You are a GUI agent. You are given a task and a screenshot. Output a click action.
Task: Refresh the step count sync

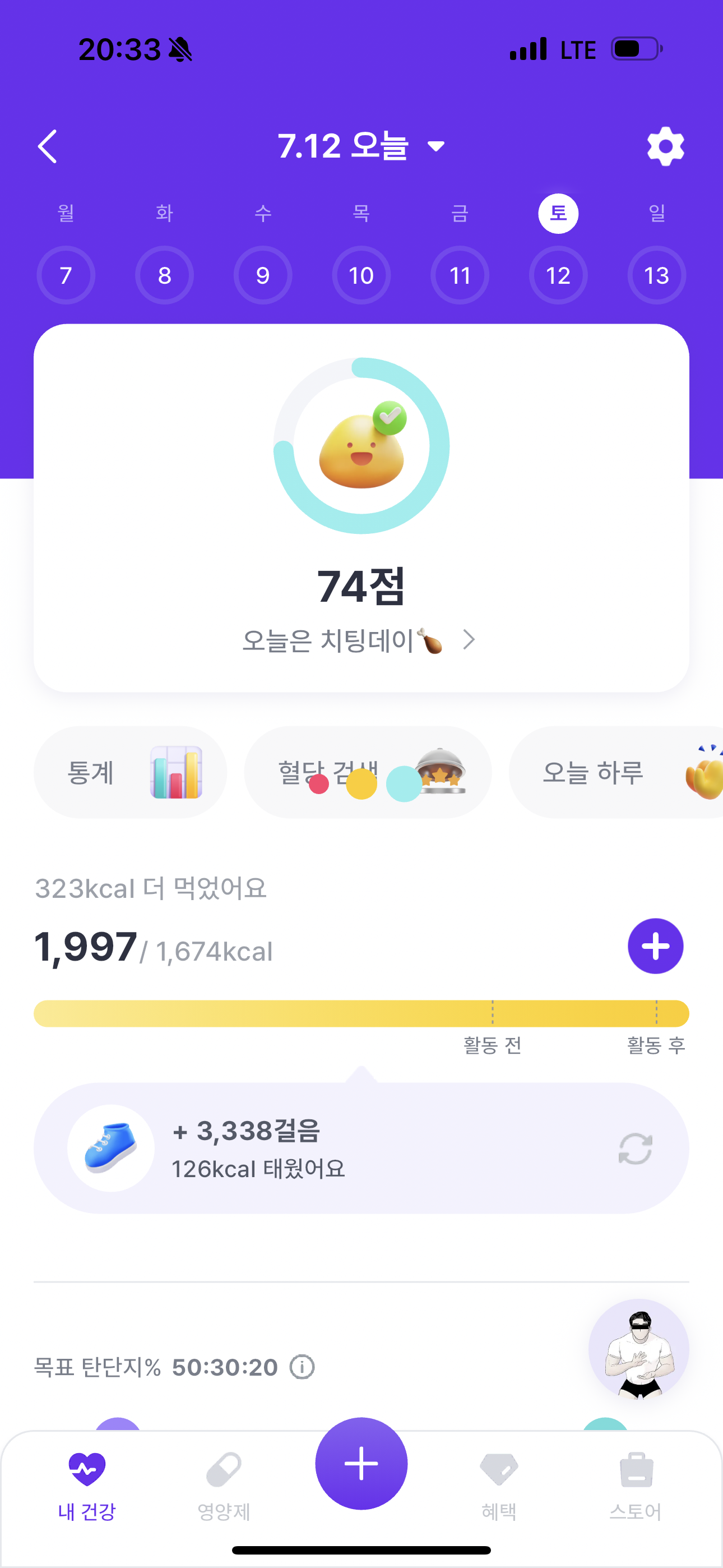(x=635, y=1149)
